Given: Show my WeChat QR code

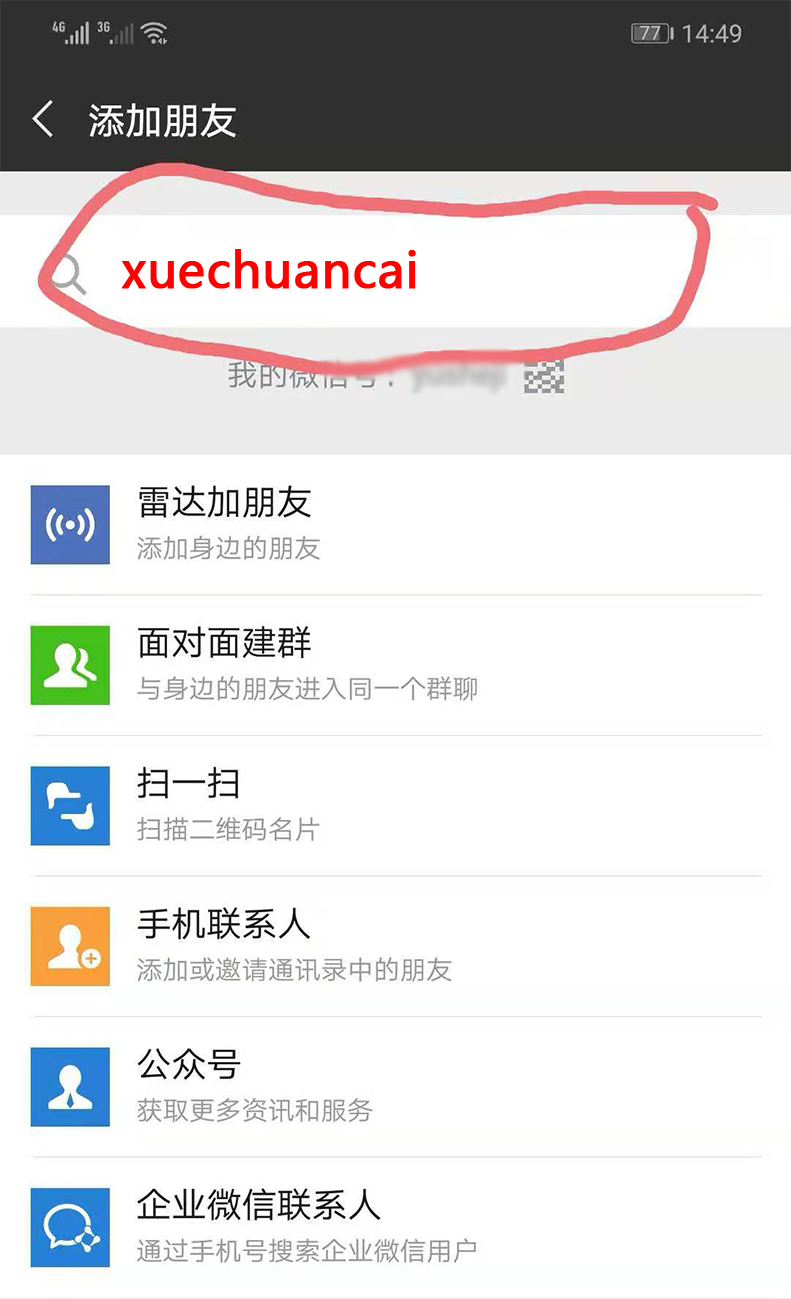Looking at the screenshot, I should coord(544,376).
